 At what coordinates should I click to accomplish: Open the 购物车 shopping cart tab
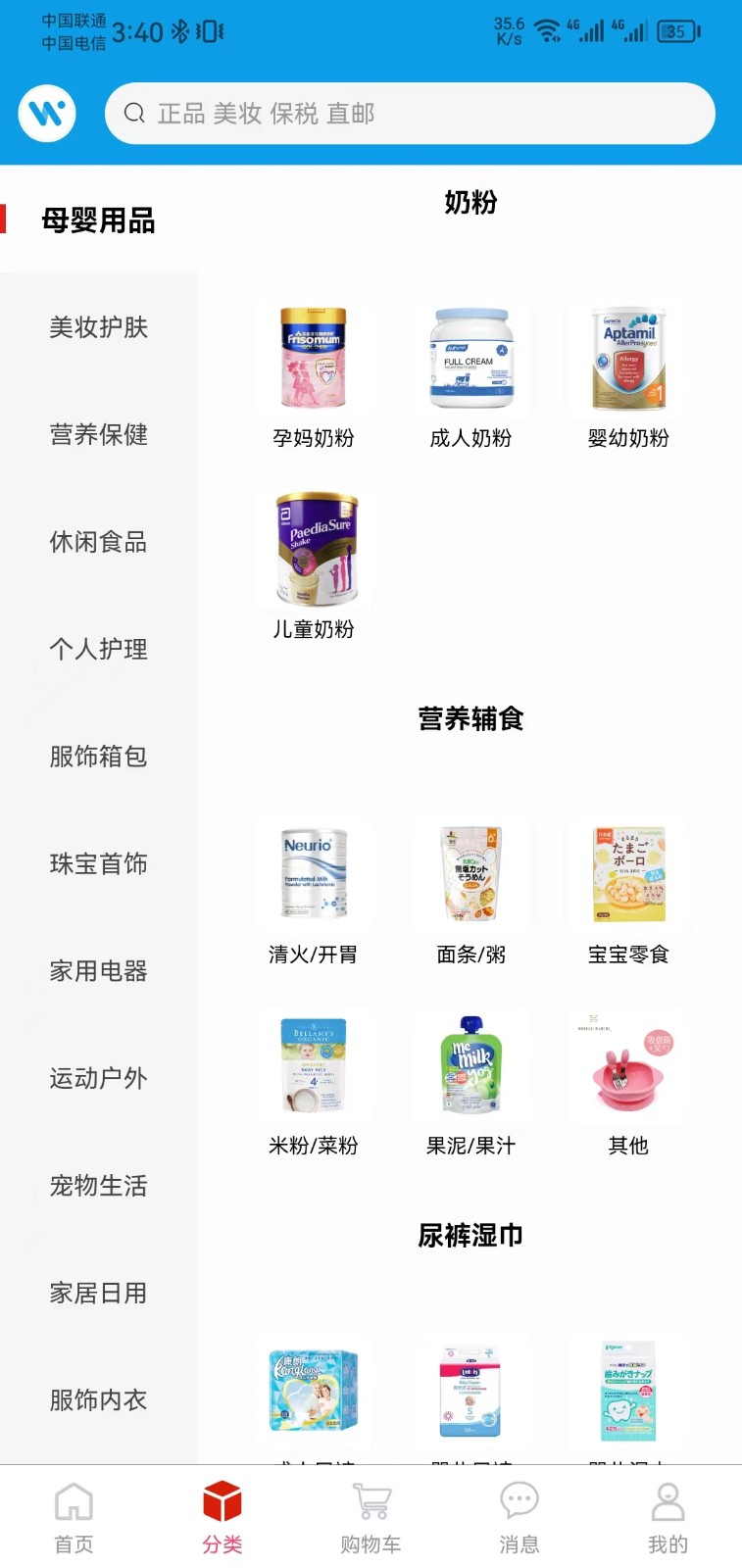(x=371, y=1517)
